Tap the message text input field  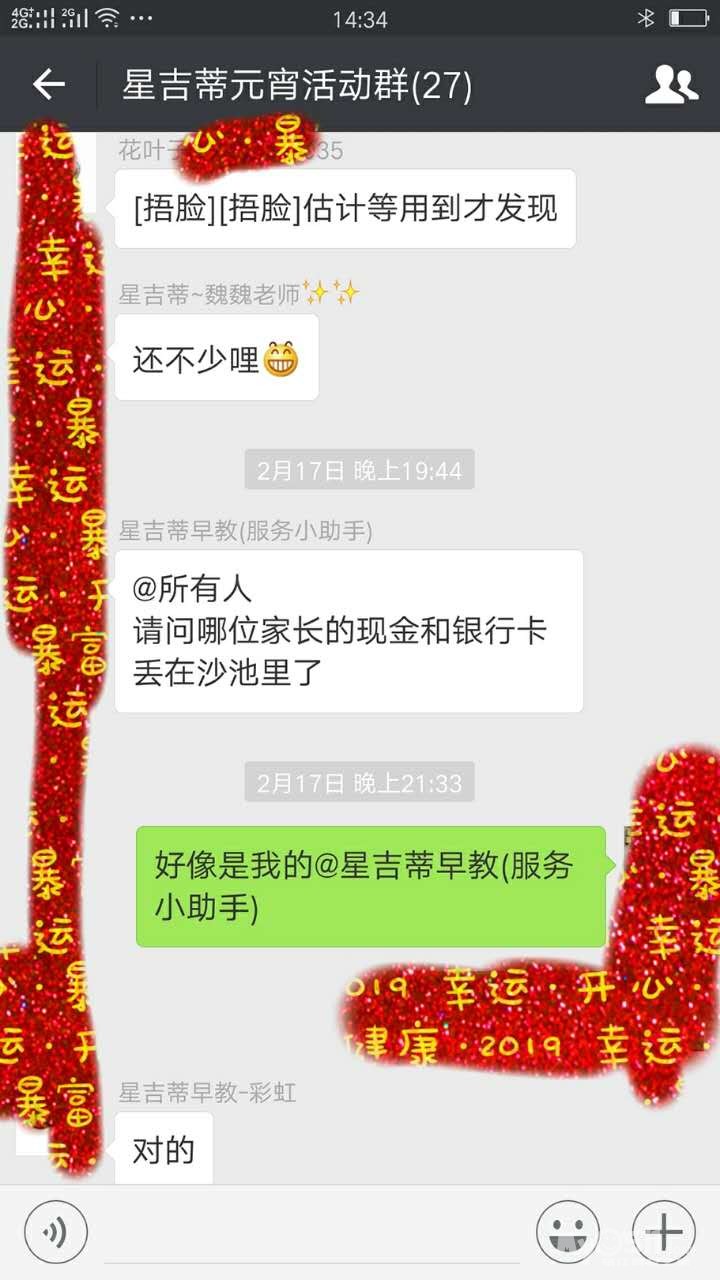[310, 1232]
